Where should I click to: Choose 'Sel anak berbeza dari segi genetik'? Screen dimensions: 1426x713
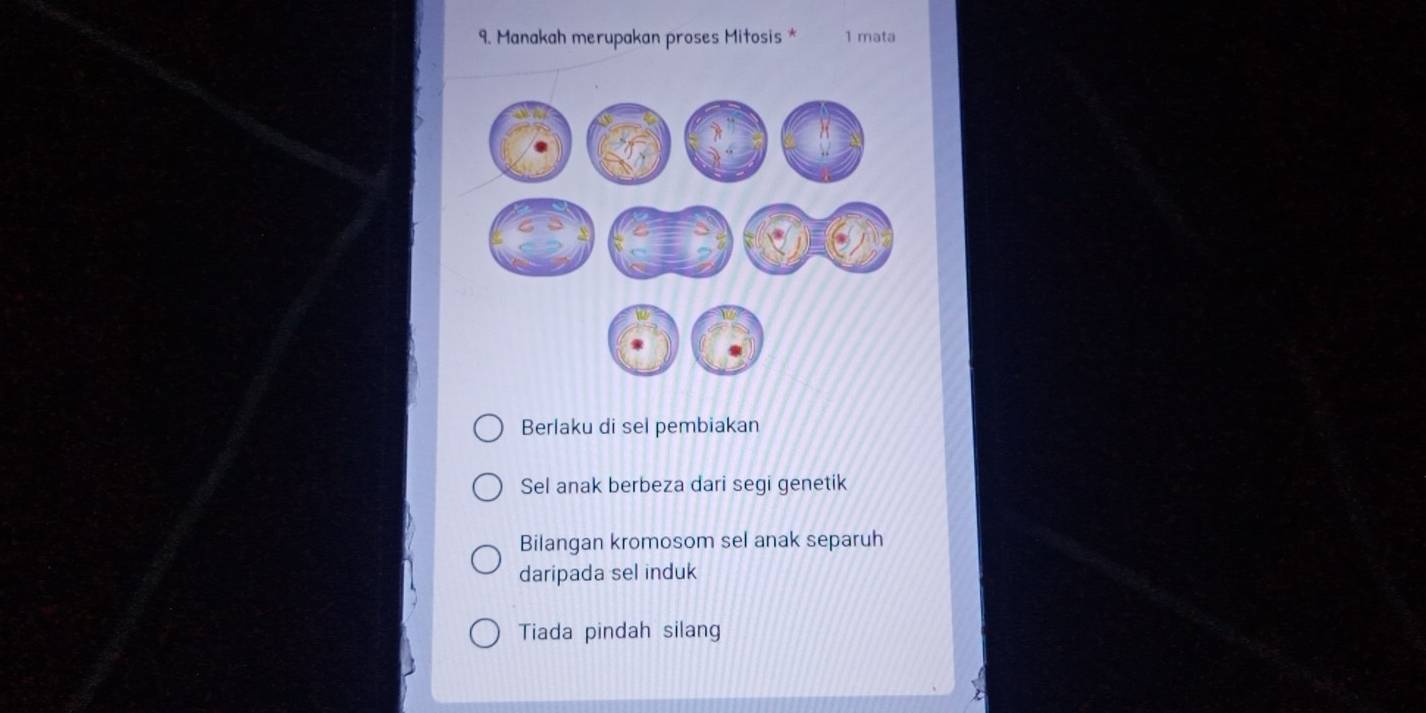coord(488,488)
